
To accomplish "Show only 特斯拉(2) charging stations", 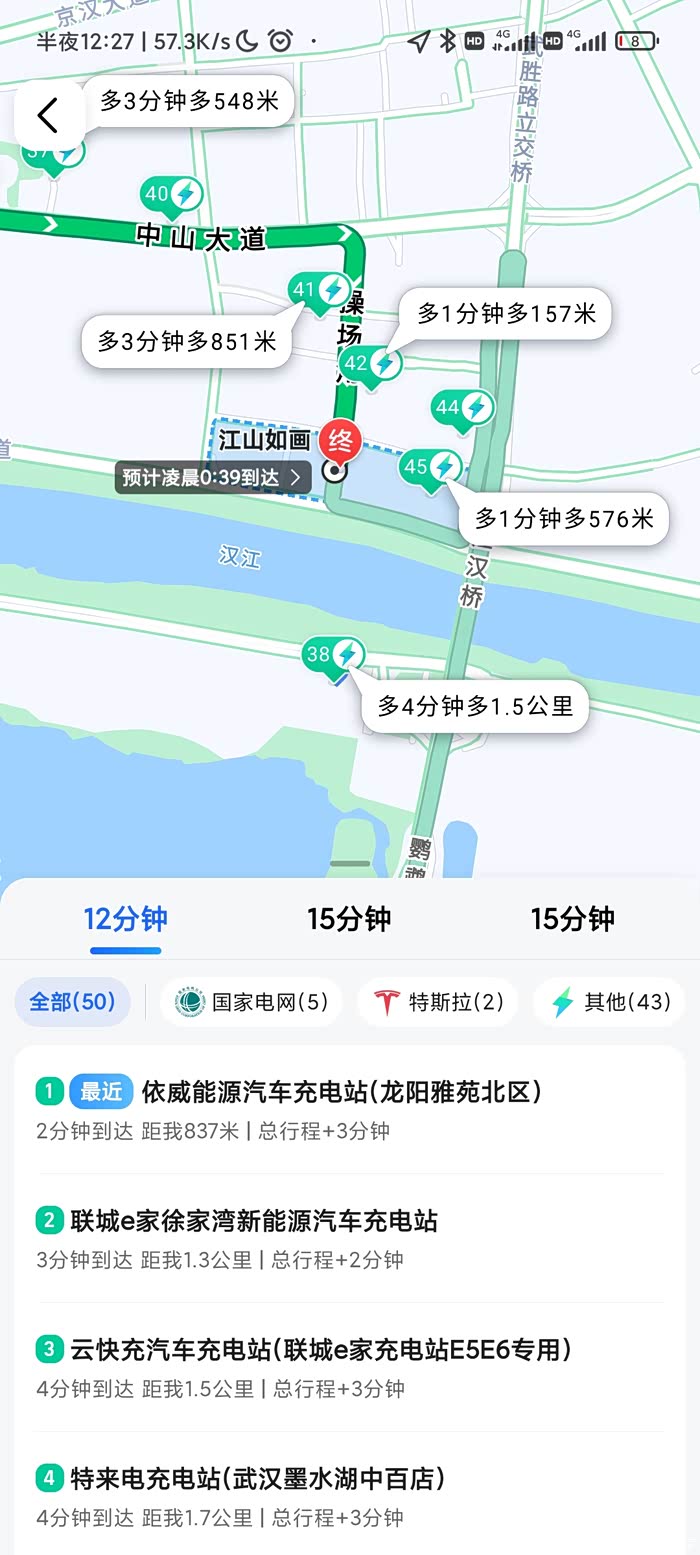I will [438, 1002].
